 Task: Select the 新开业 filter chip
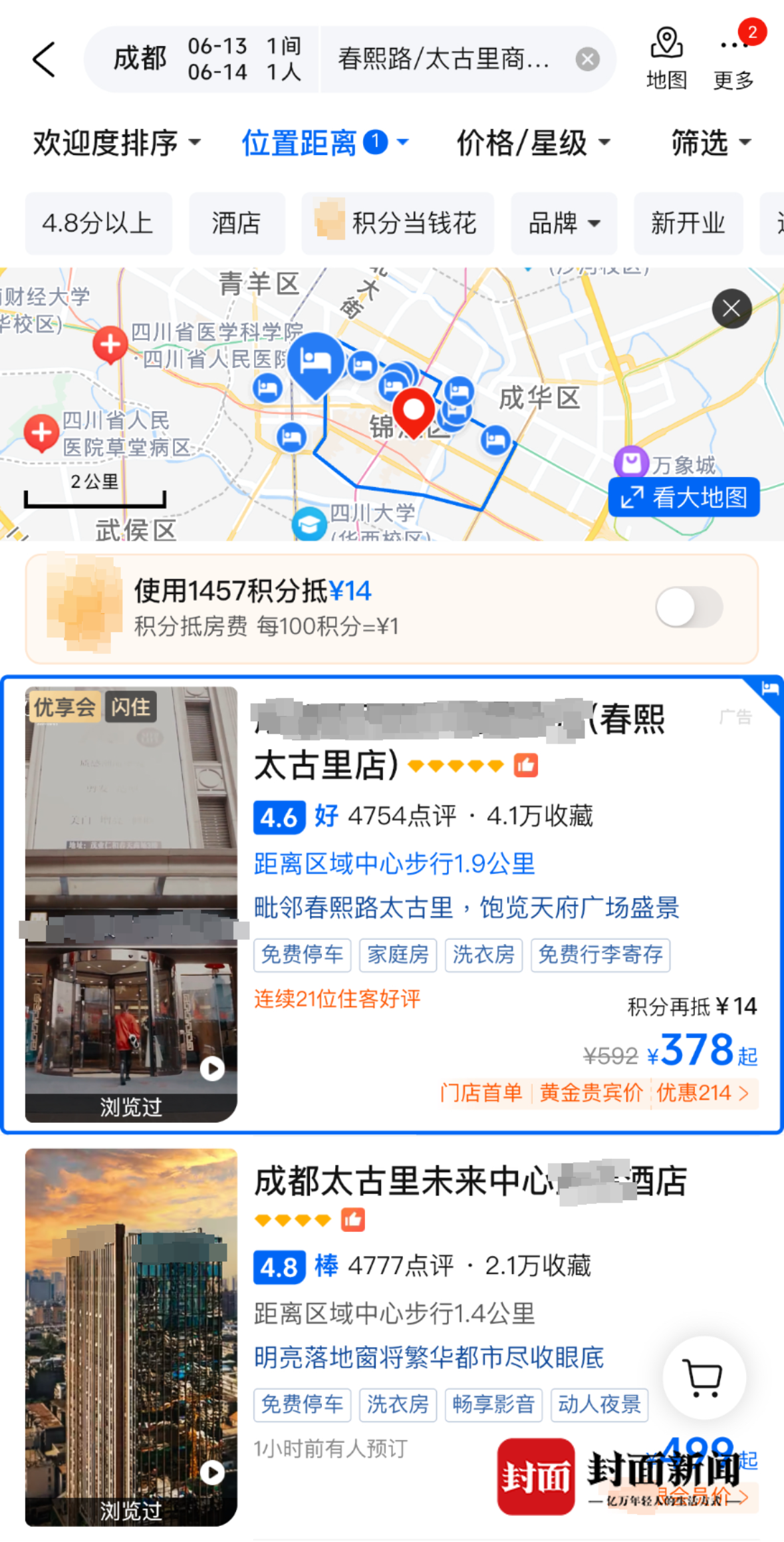point(688,224)
